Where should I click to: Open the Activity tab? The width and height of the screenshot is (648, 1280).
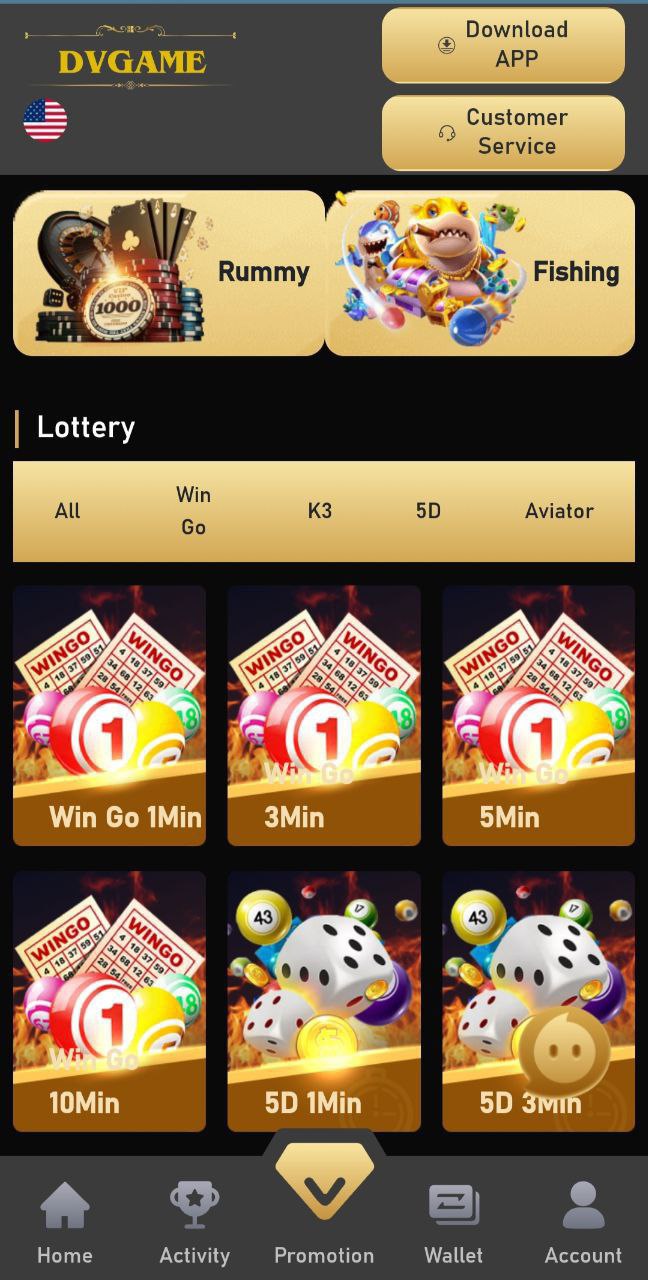194,1222
